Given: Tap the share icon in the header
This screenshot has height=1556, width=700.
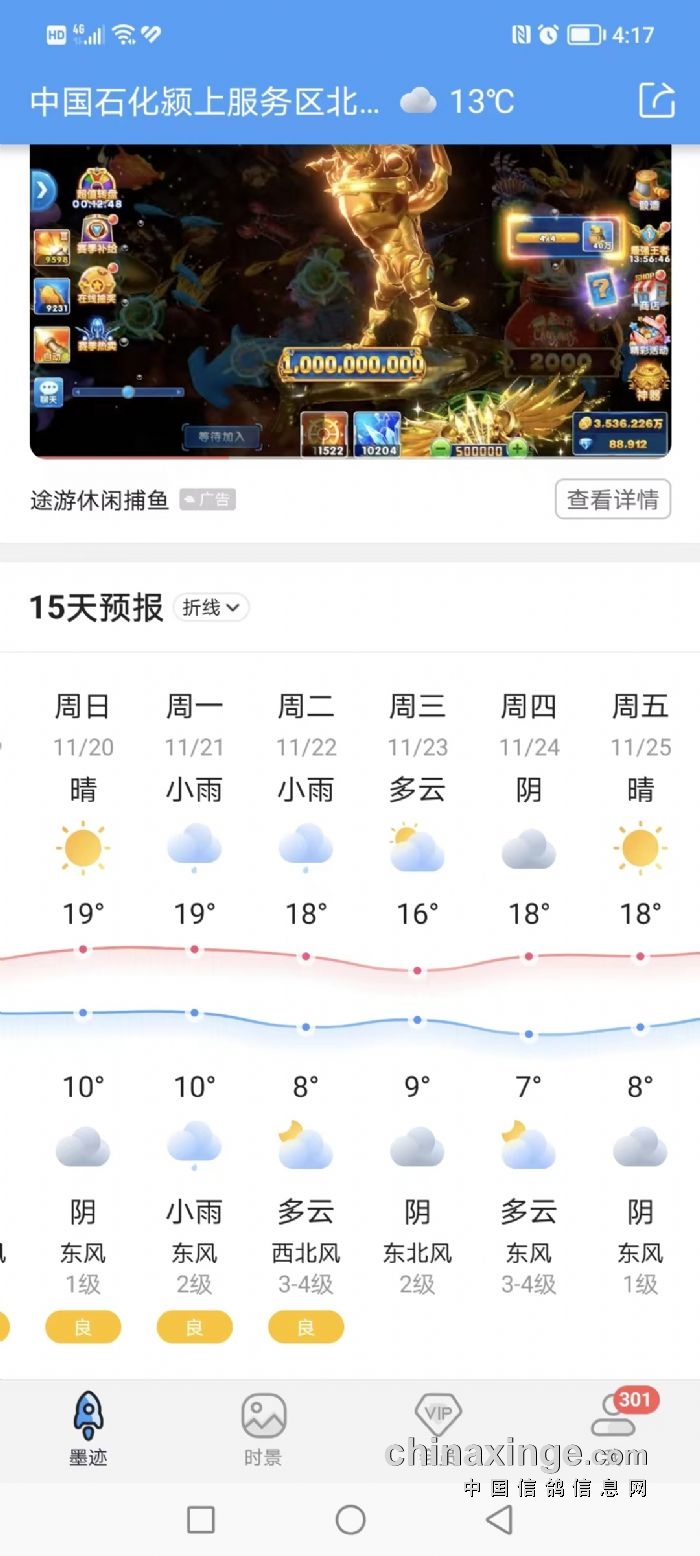Looking at the screenshot, I should pyautogui.click(x=656, y=100).
